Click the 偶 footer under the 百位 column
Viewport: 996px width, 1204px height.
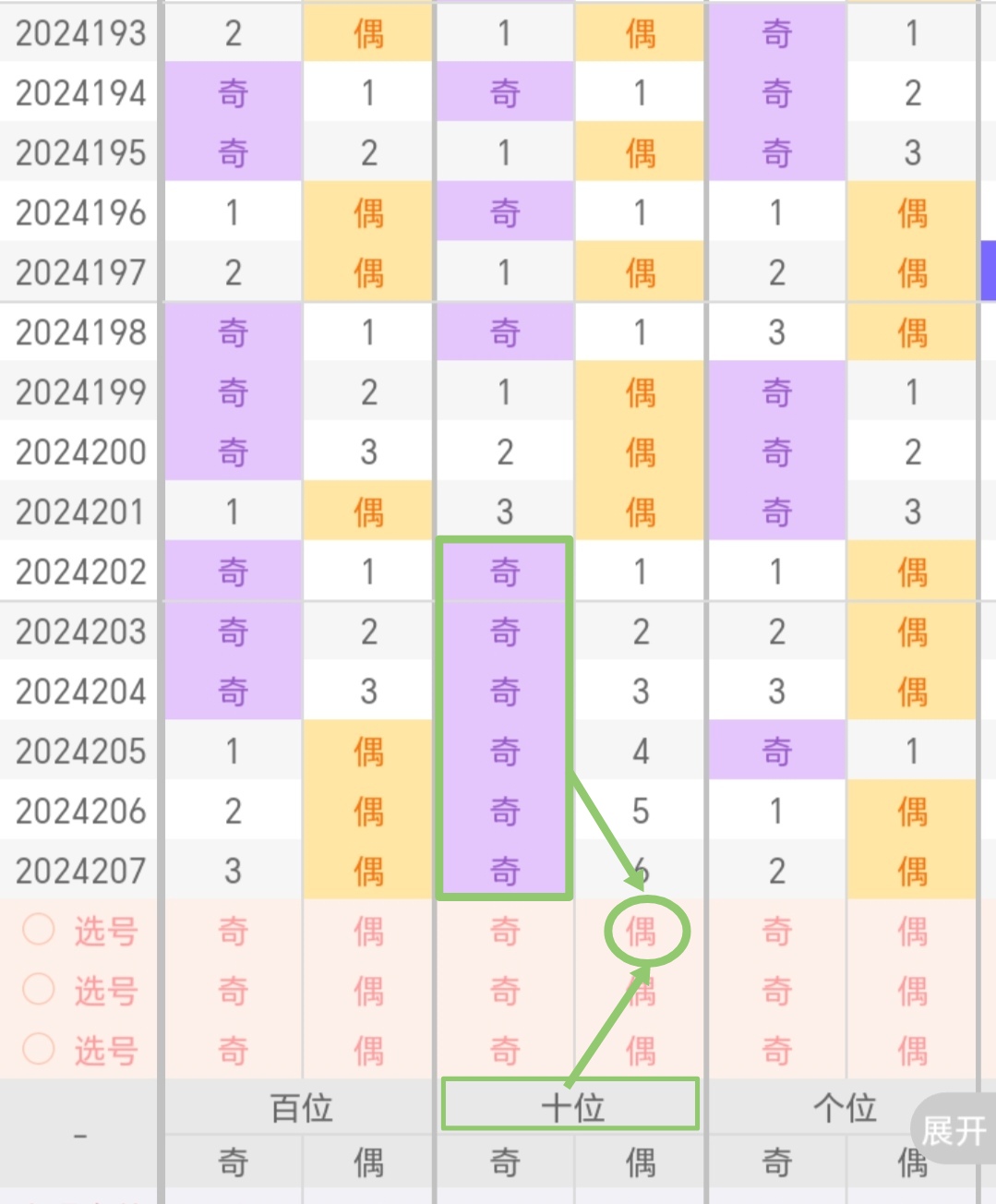pos(368,1162)
